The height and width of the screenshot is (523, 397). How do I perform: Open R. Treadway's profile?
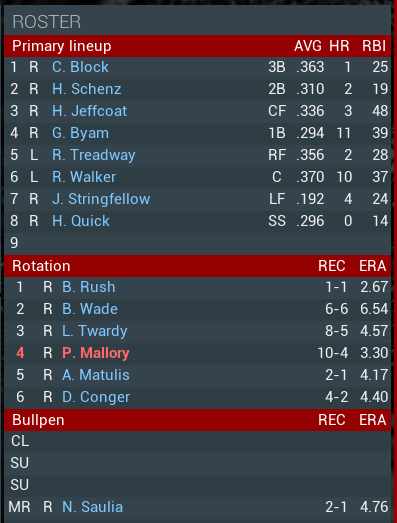pyautogui.click(x=93, y=155)
